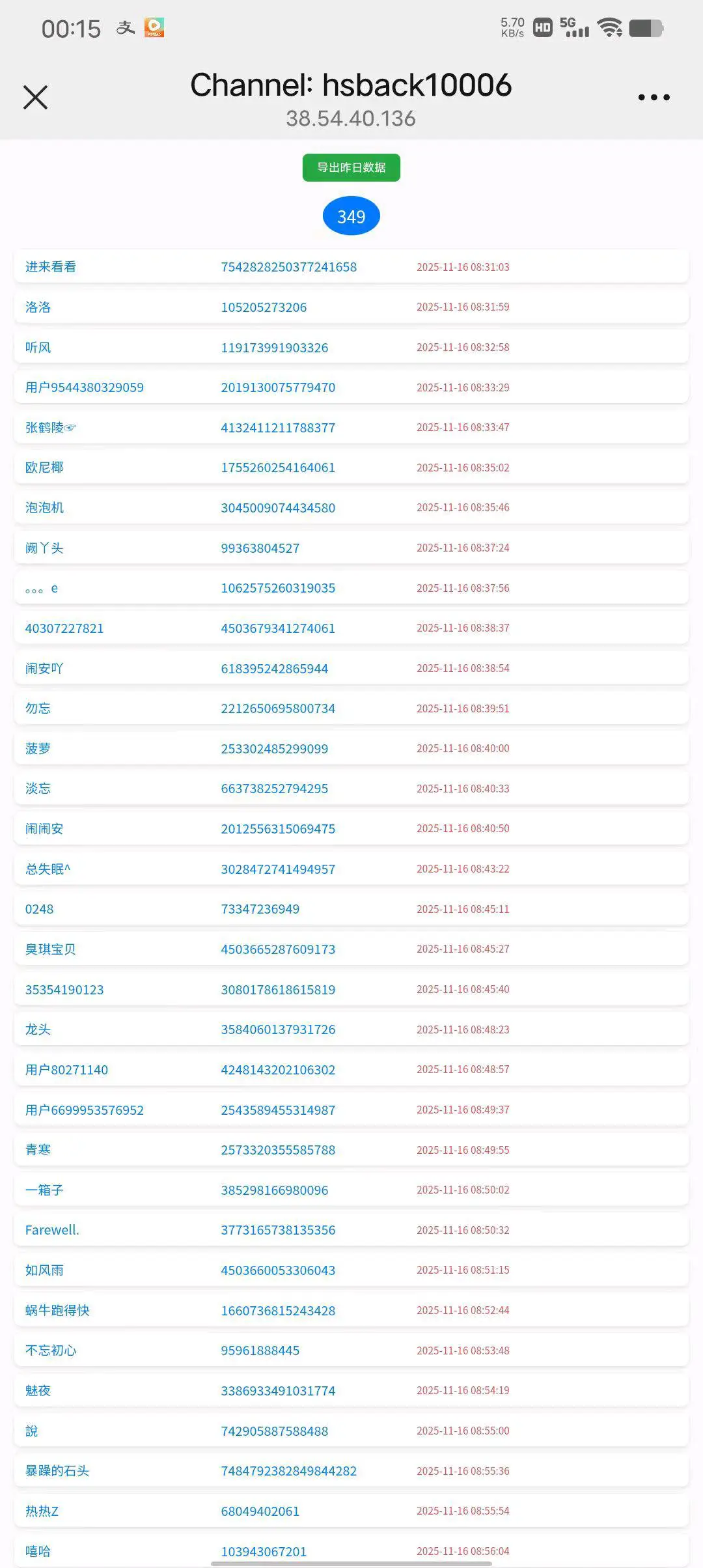Screen dimensions: 703x1568
Task: Tap the username link 暴躁的石头
Action: click(x=57, y=1471)
